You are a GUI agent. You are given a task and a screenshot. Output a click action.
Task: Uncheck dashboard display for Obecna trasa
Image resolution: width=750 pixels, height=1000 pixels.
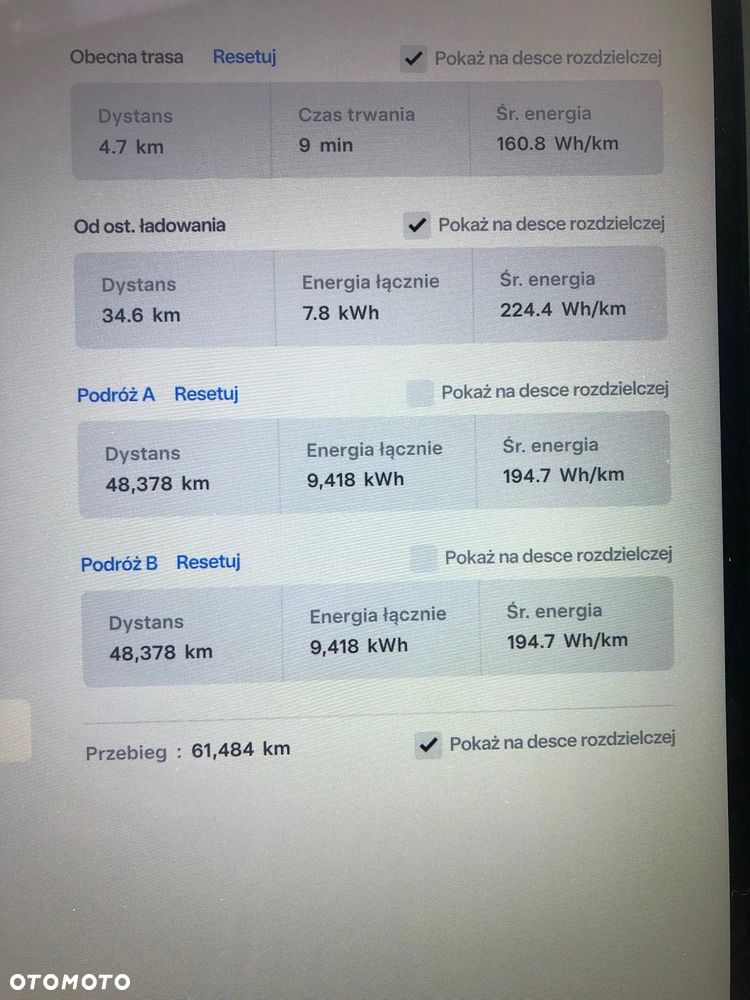coord(413,59)
